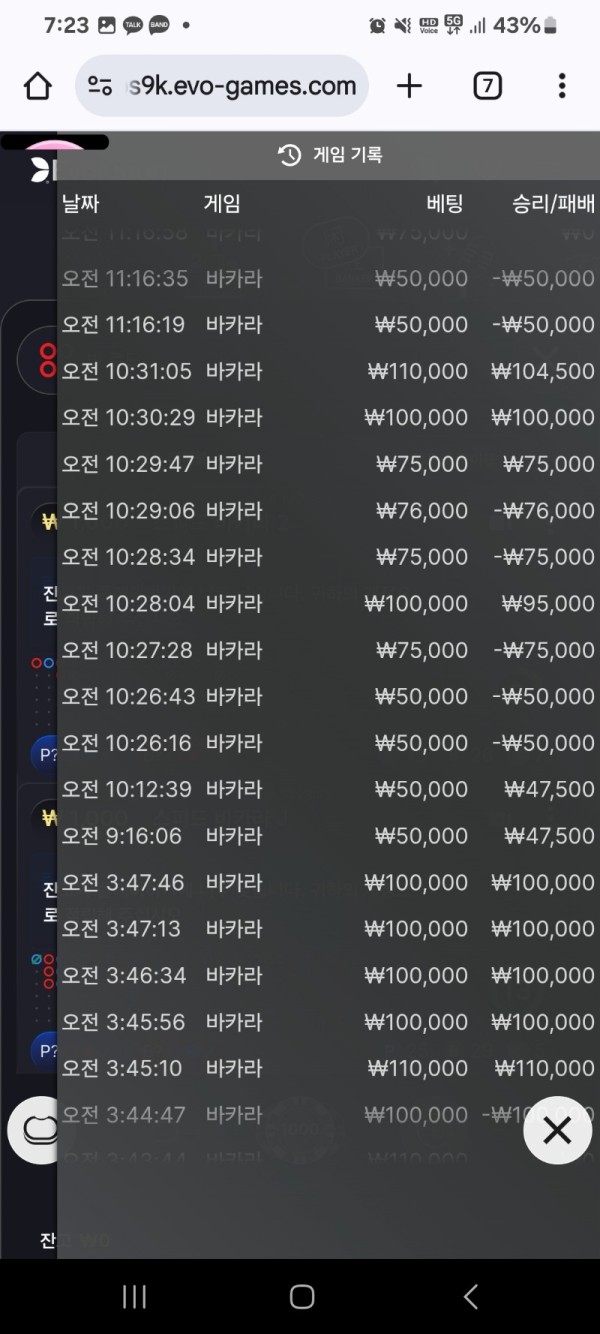Go back using the system back button
600x1334 pixels.
coord(470,1297)
